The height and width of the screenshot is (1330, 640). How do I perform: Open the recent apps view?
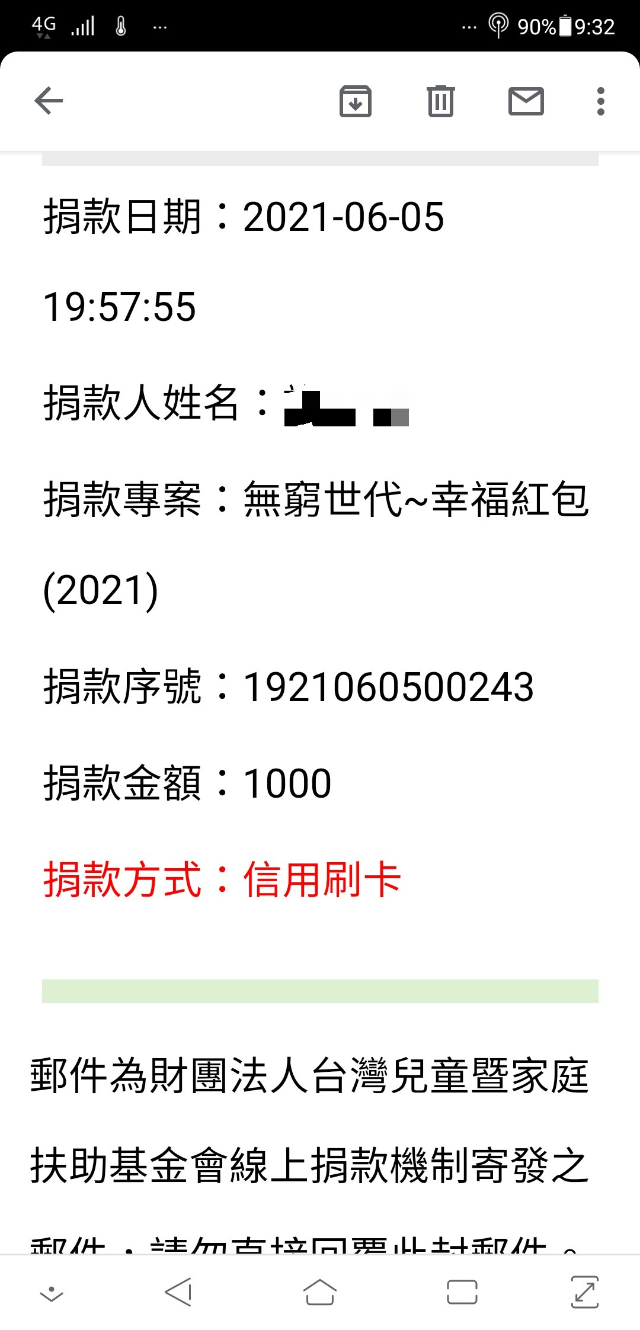pyautogui.click(x=462, y=1292)
